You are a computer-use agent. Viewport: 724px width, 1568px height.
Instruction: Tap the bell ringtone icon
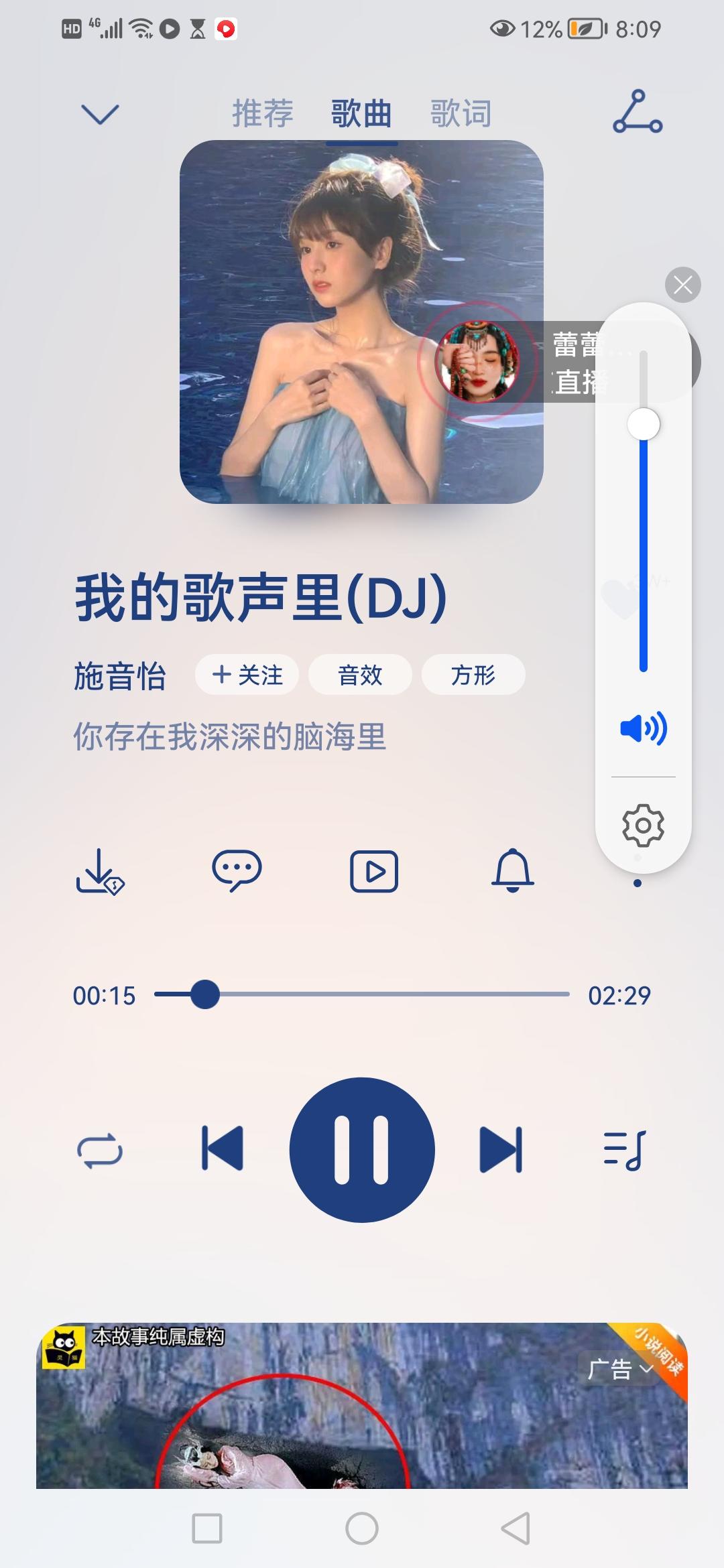click(511, 871)
